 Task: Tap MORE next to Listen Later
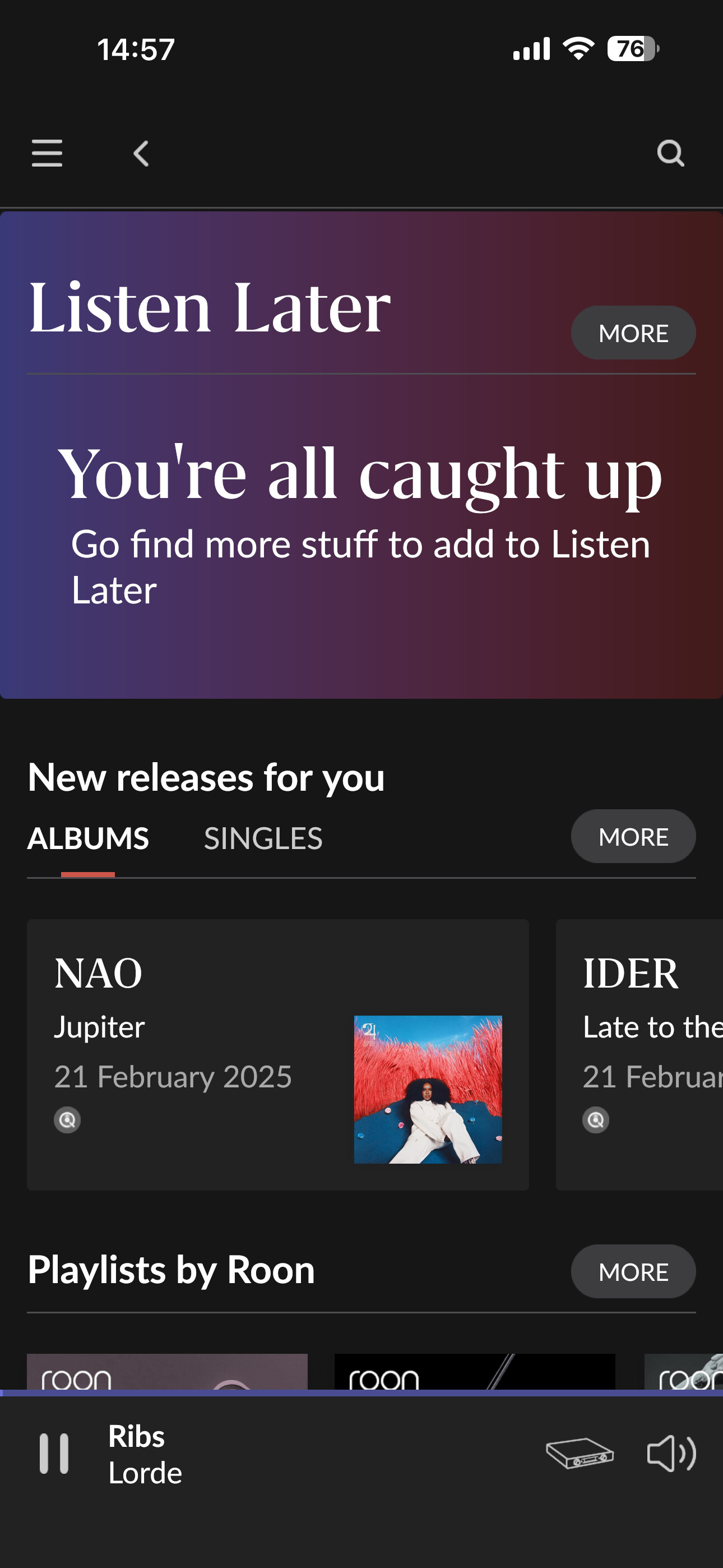[x=633, y=333]
